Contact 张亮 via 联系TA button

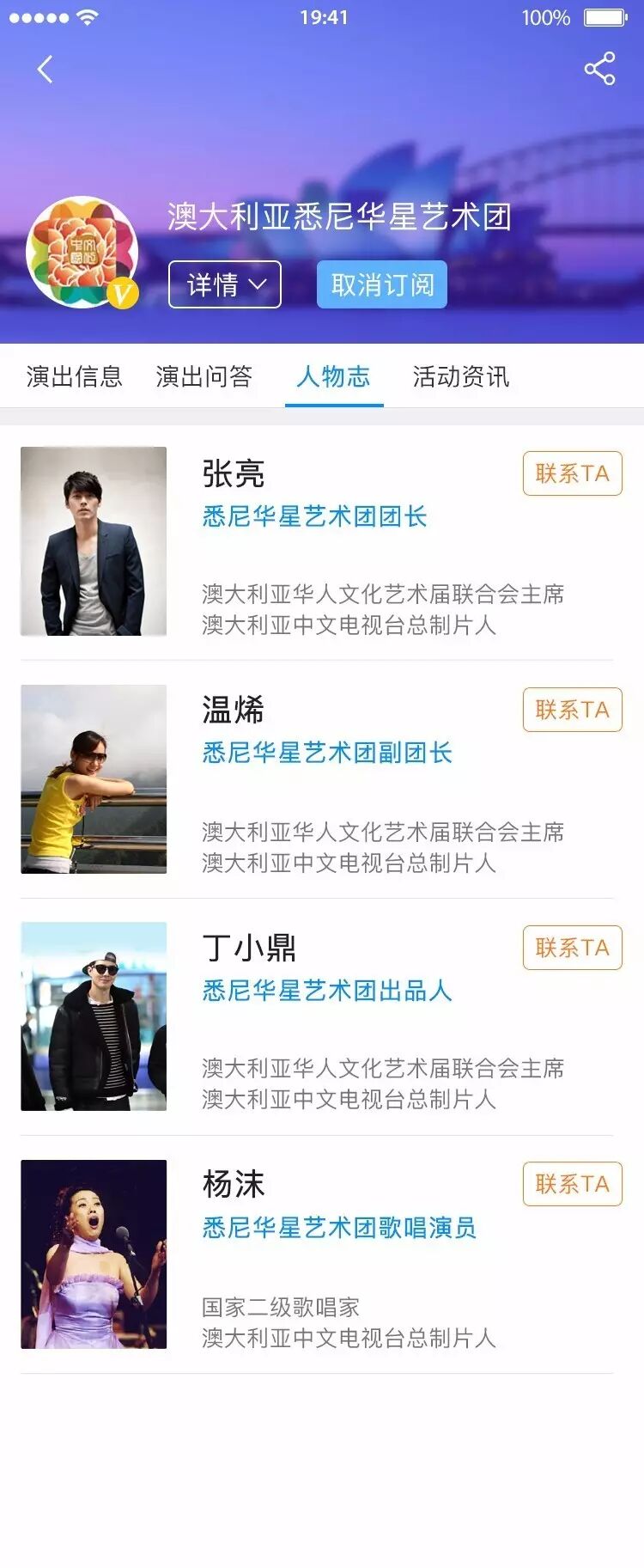tap(572, 473)
